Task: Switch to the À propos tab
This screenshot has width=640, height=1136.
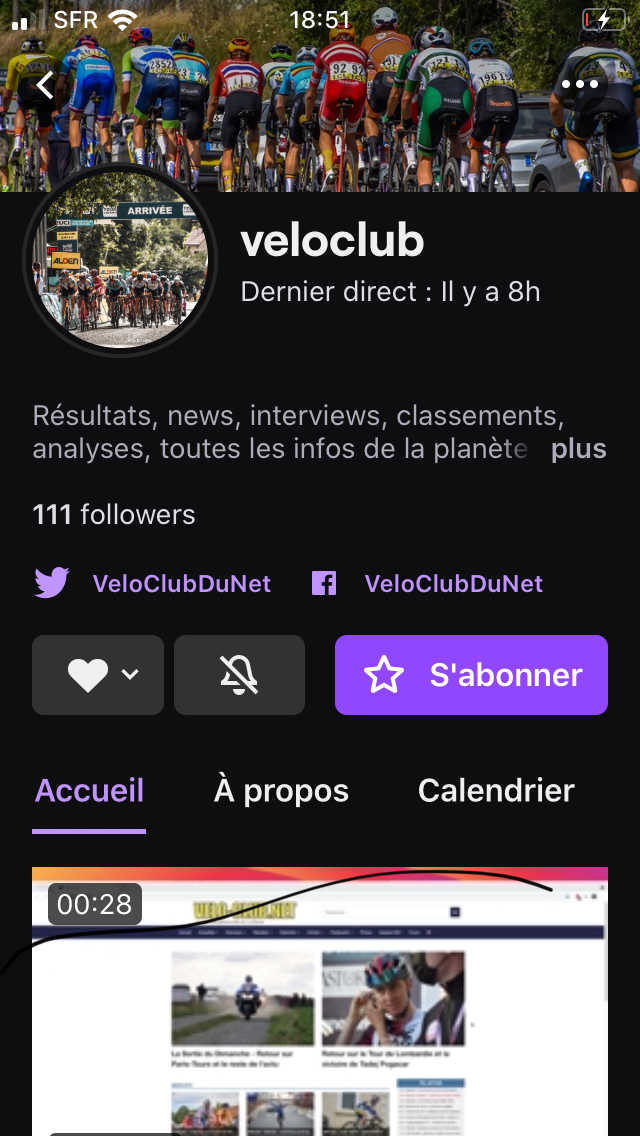Action: click(x=281, y=791)
